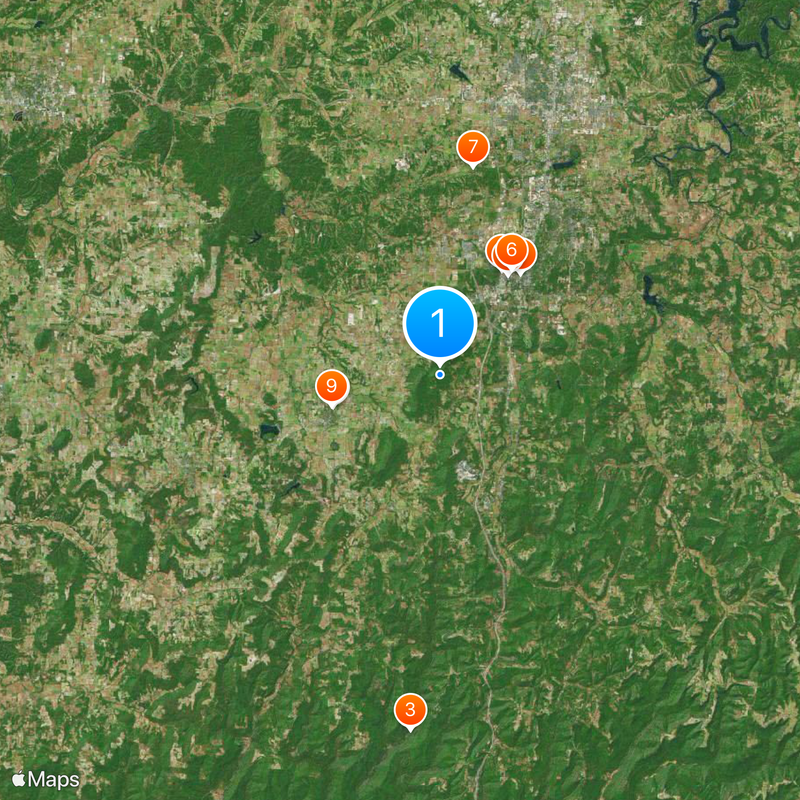800x800 pixels.
Task: Select the large blue pin numbered 1
Action: pos(439,323)
